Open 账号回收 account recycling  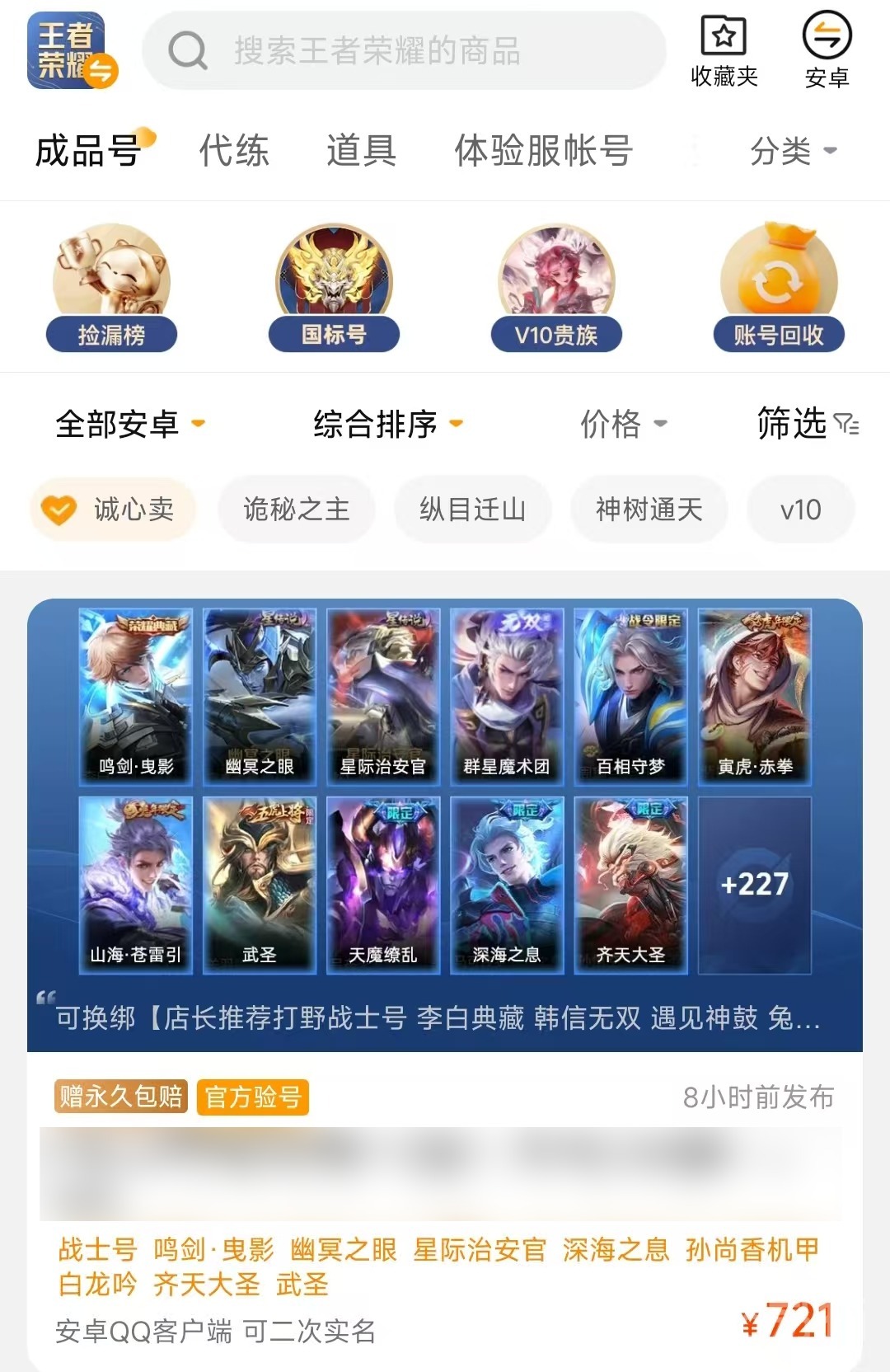[779, 289]
